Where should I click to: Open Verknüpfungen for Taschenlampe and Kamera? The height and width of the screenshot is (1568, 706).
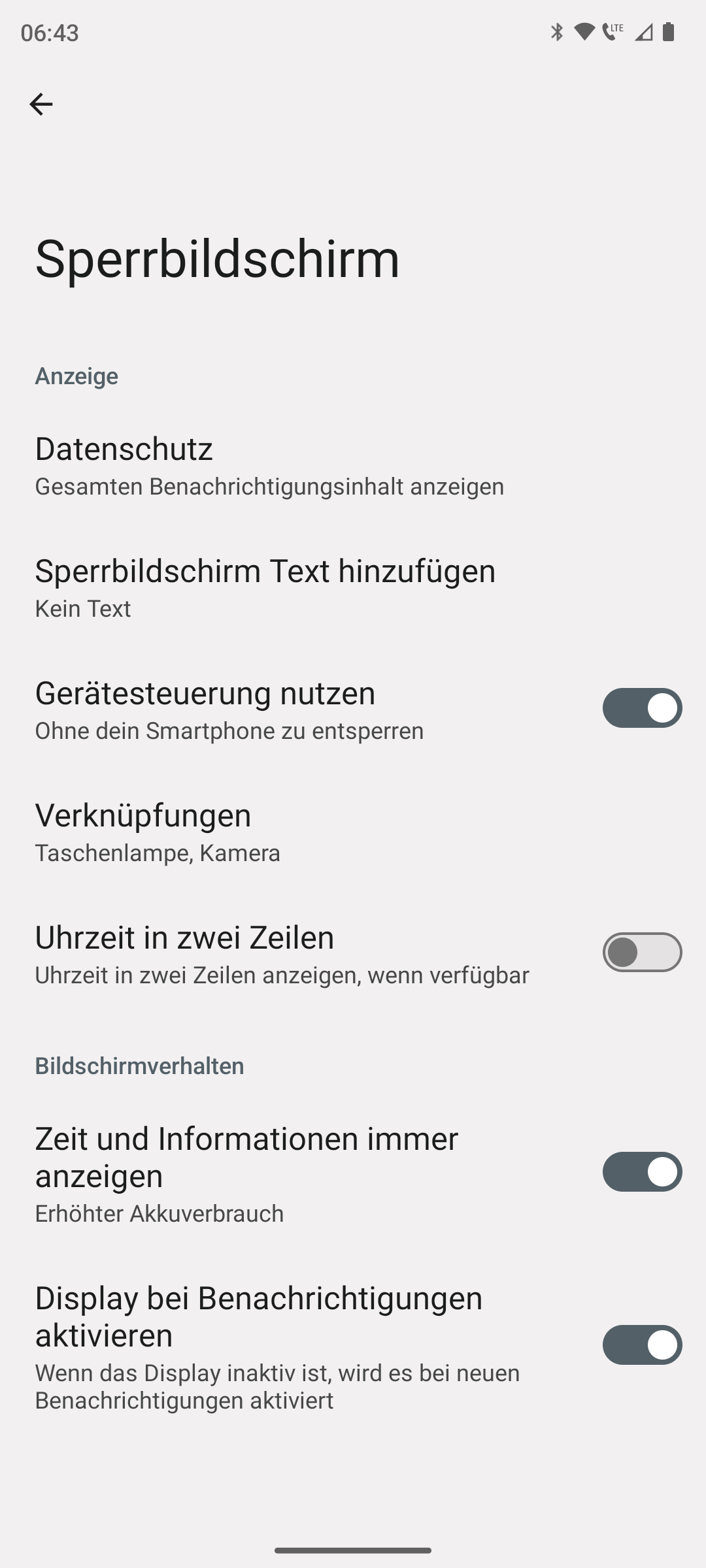tap(158, 832)
